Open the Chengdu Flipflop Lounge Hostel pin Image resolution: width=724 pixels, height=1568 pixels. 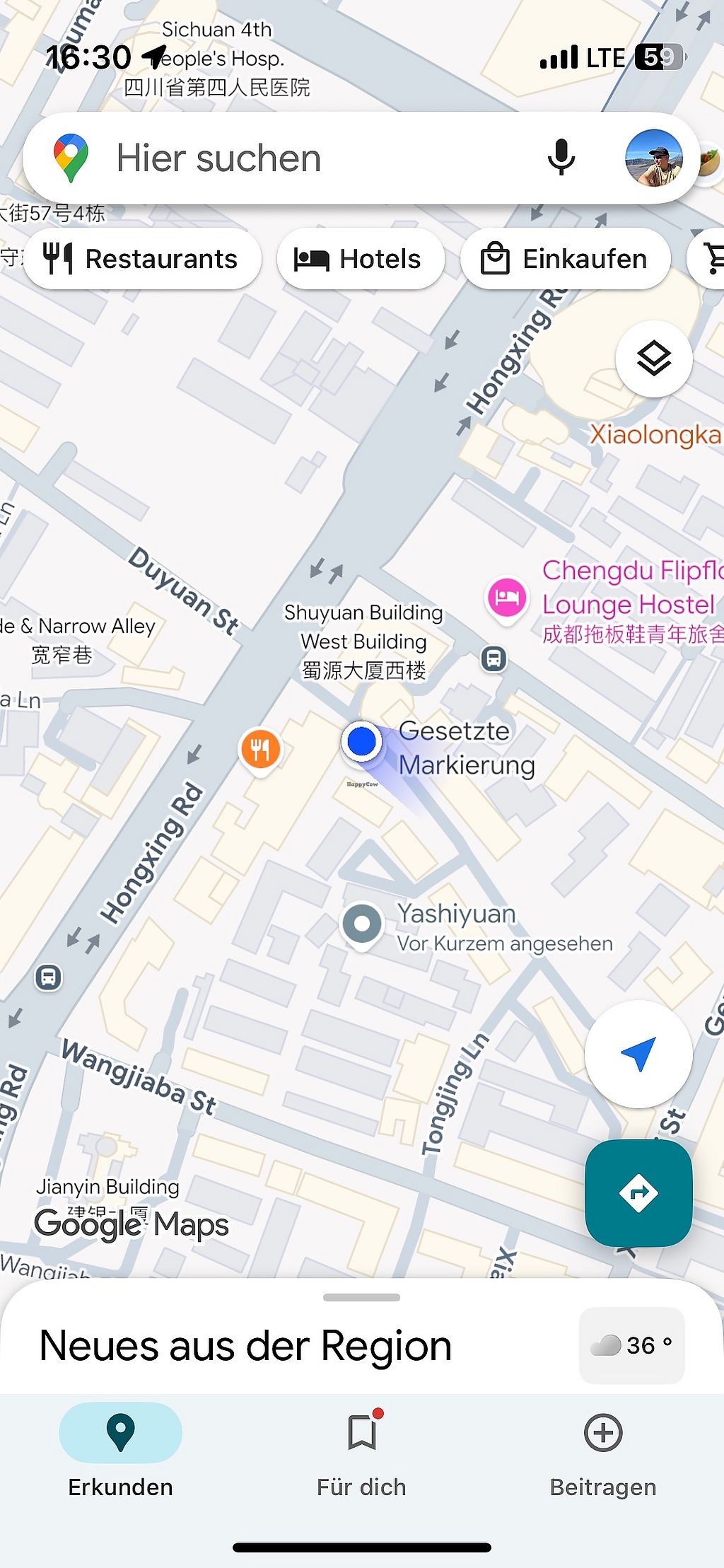tap(507, 598)
